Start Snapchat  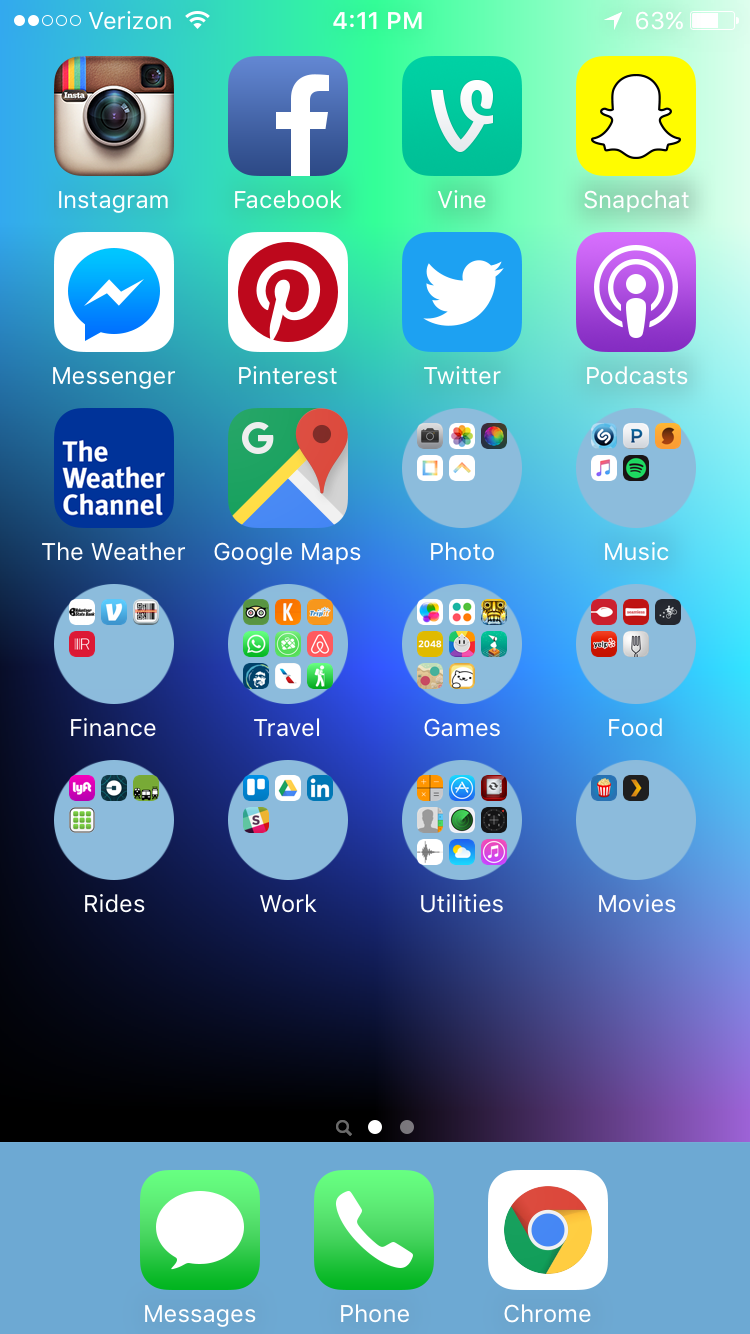pos(636,115)
